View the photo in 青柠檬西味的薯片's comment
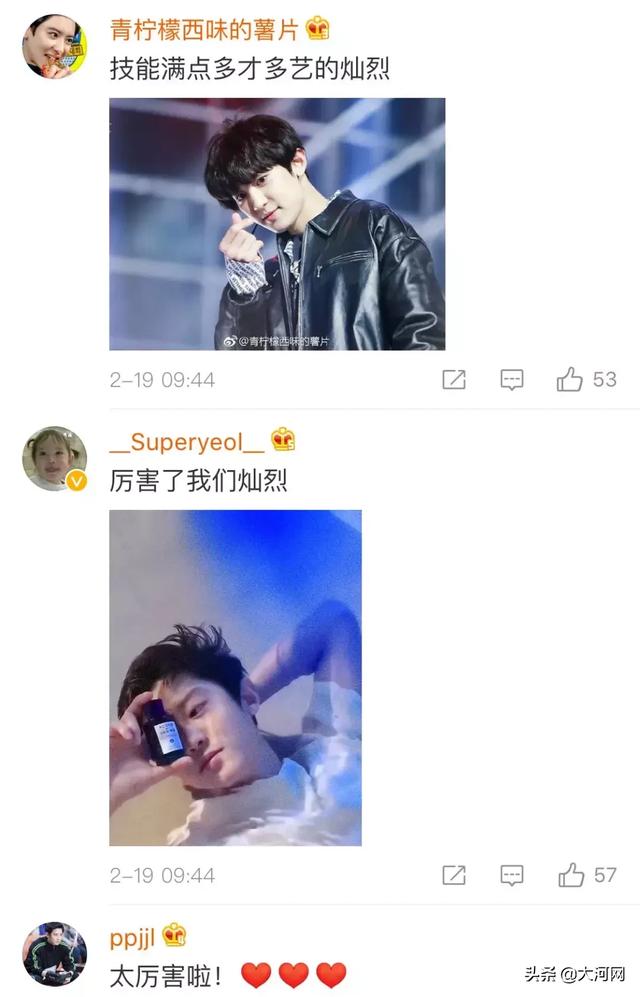This screenshot has height=997, width=640. point(277,224)
